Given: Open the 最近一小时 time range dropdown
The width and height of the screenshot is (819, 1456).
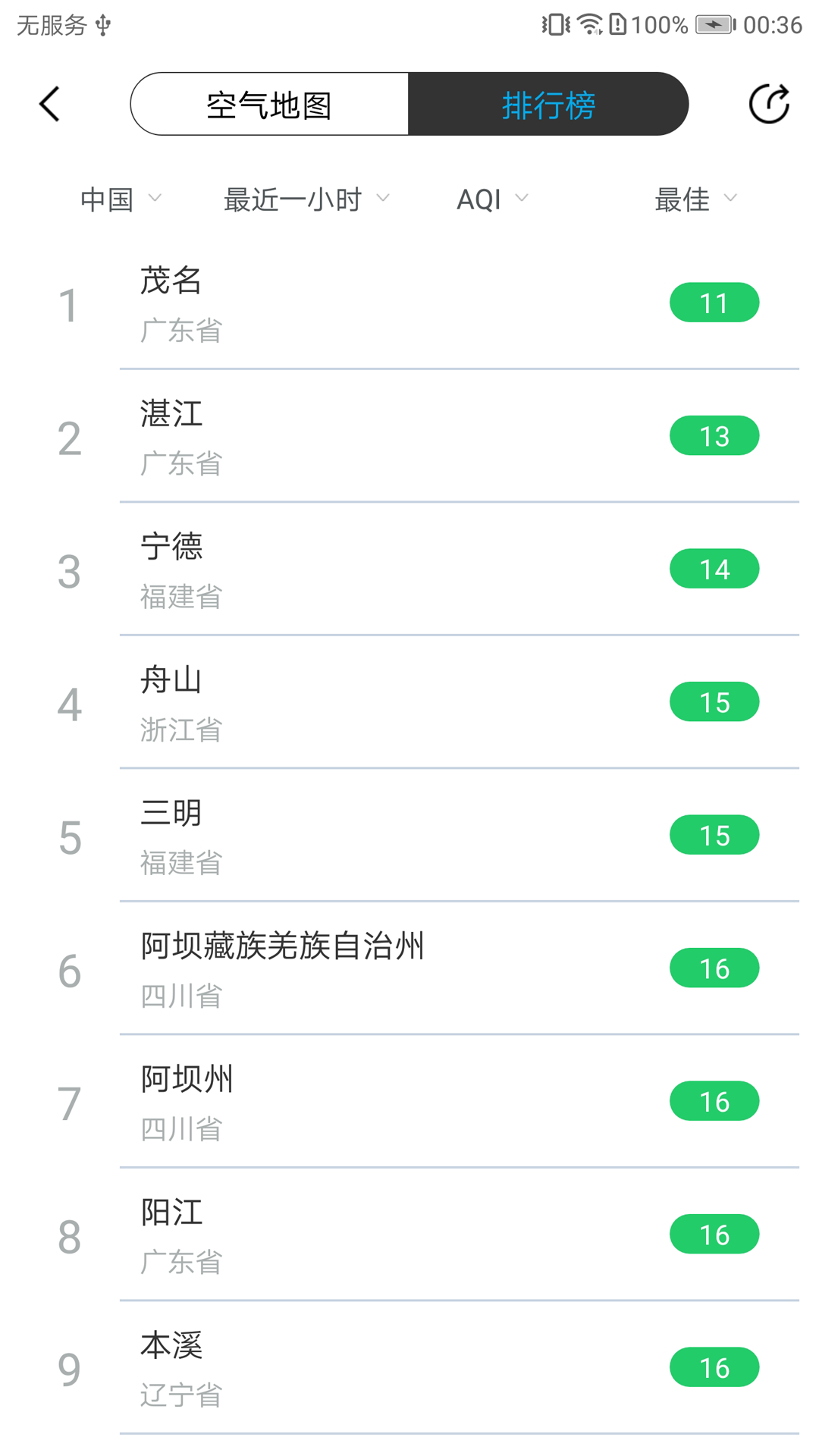Looking at the screenshot, I should point(306,199).
